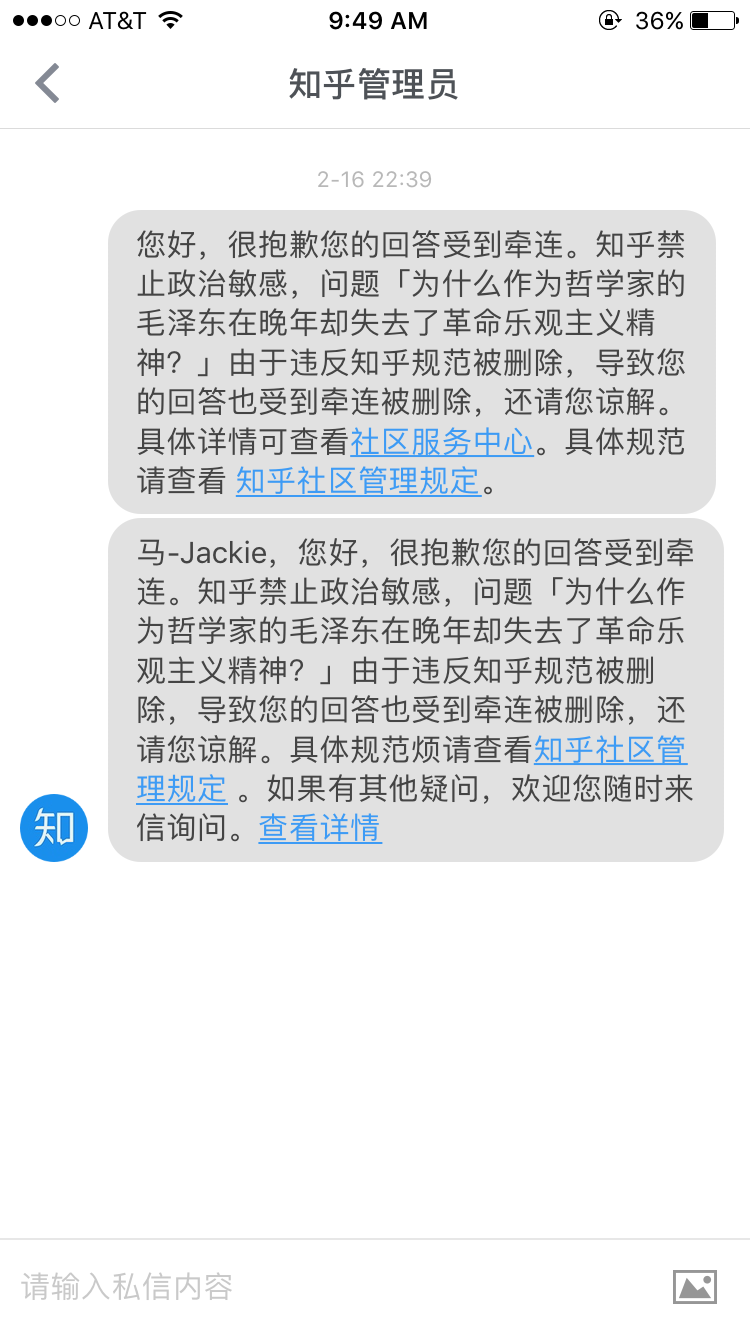Viewport: 750px width, 1334px height.
Task: Open the 知乎 sender avatar
Action: point(54,828)
